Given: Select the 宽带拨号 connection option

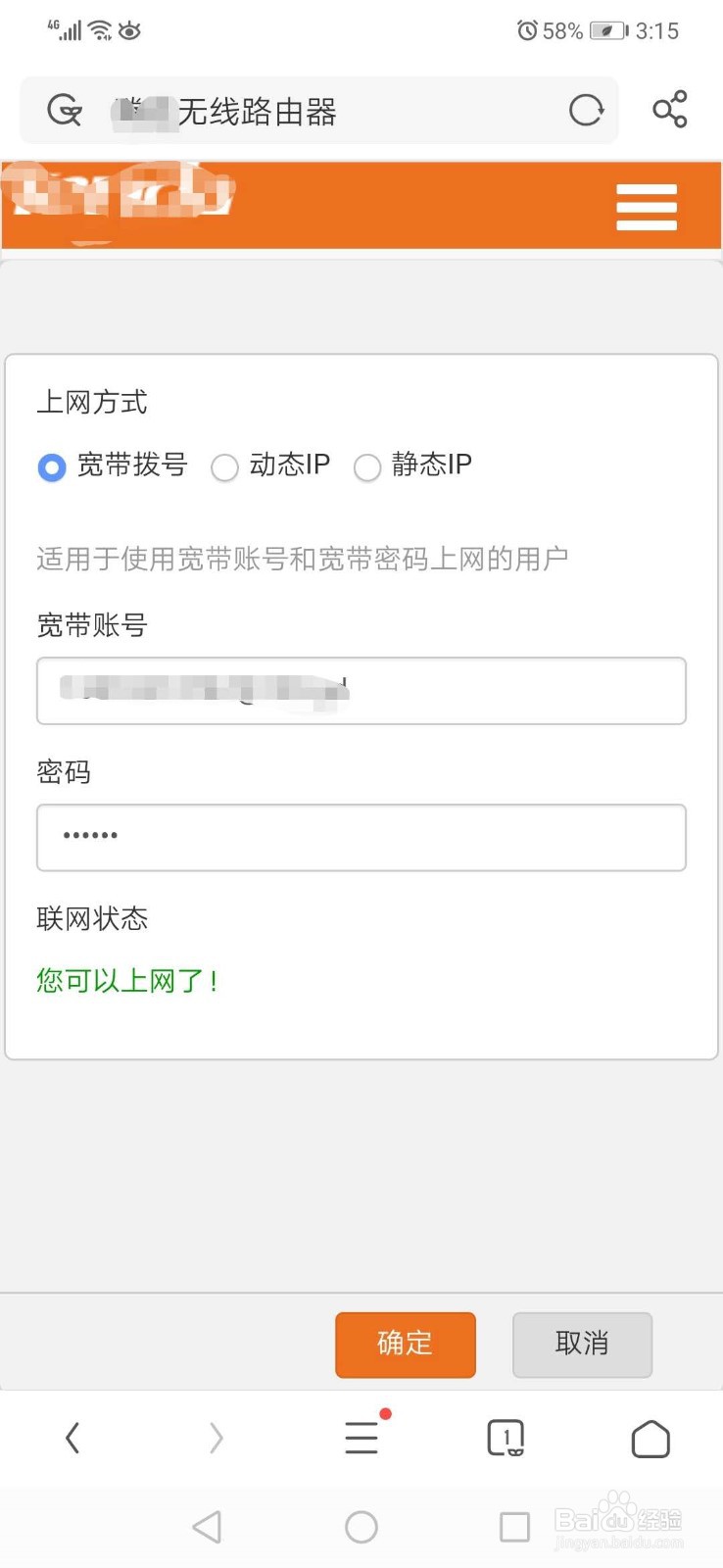Looking at the screenshot, I should click(52, 467).
